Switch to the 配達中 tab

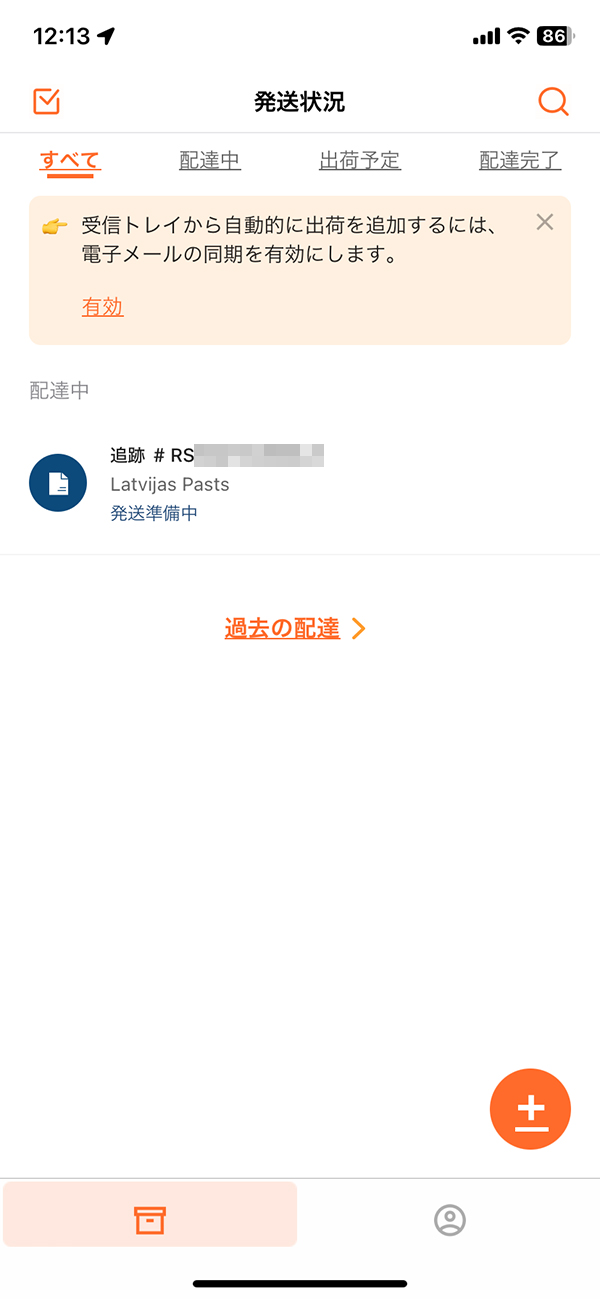point(210,161)
